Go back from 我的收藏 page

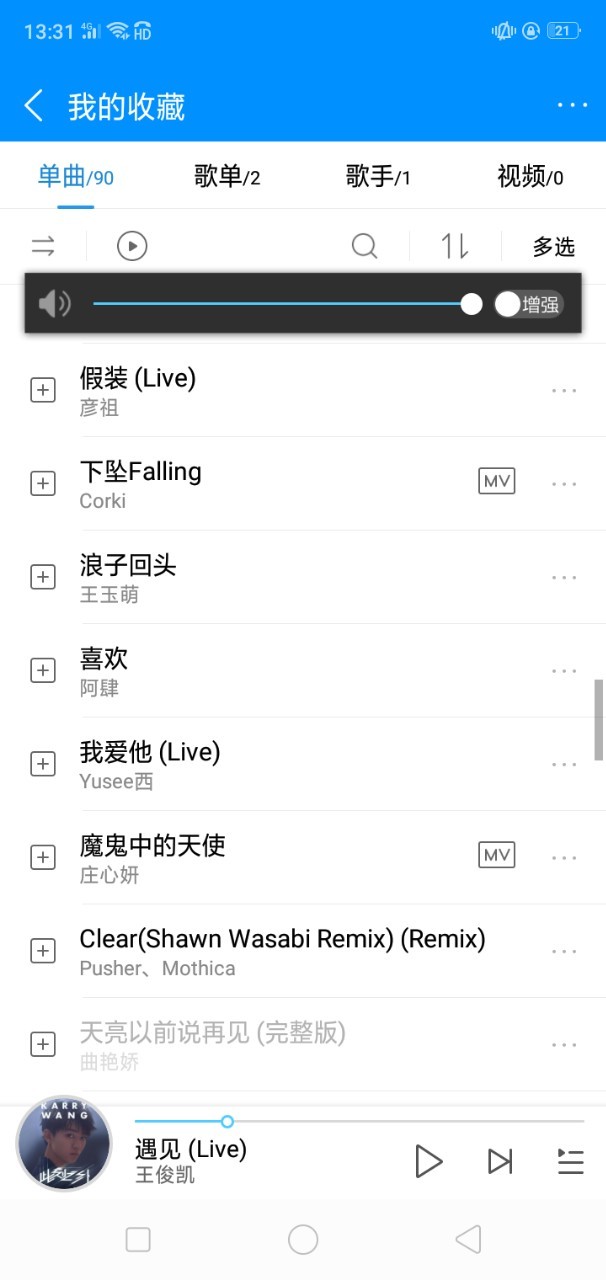click(x=34, y=106)
